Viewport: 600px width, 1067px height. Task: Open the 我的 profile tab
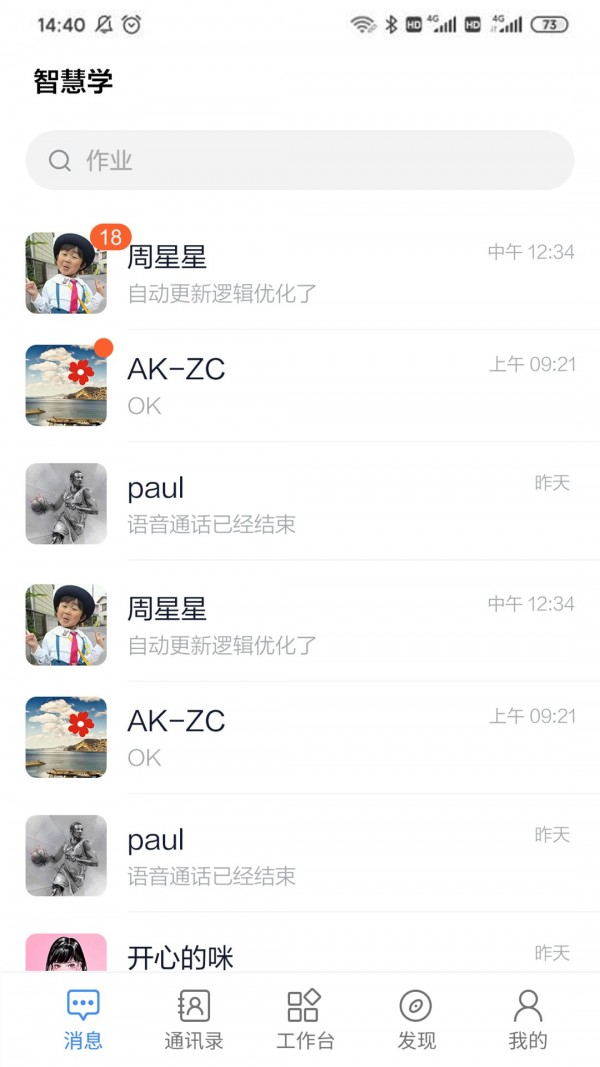(527, 1020)
